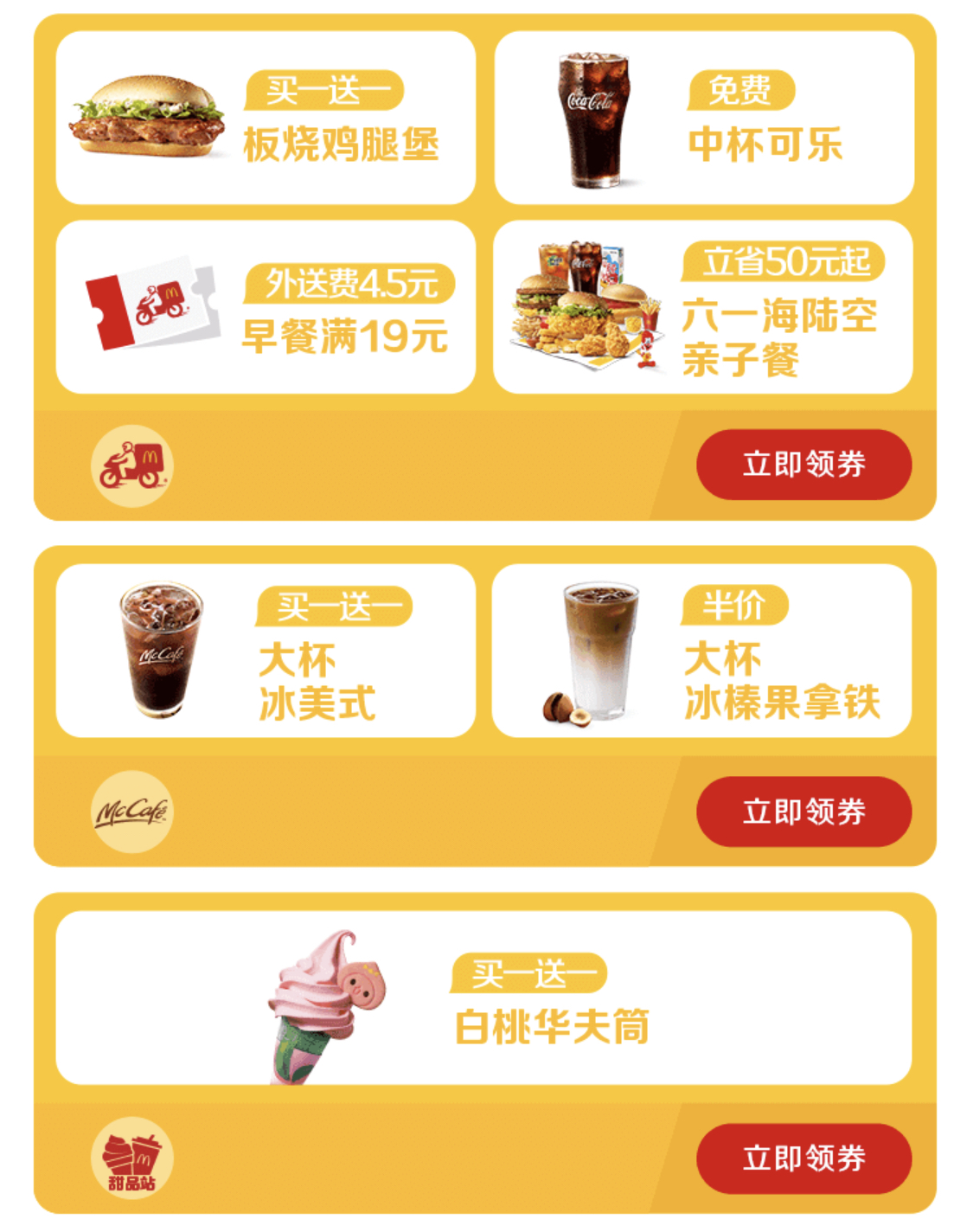973x1232 pixels.
Task: Open the 大杯冰美式 buy-one-get-one coupon
Action: tap(266, 651)
